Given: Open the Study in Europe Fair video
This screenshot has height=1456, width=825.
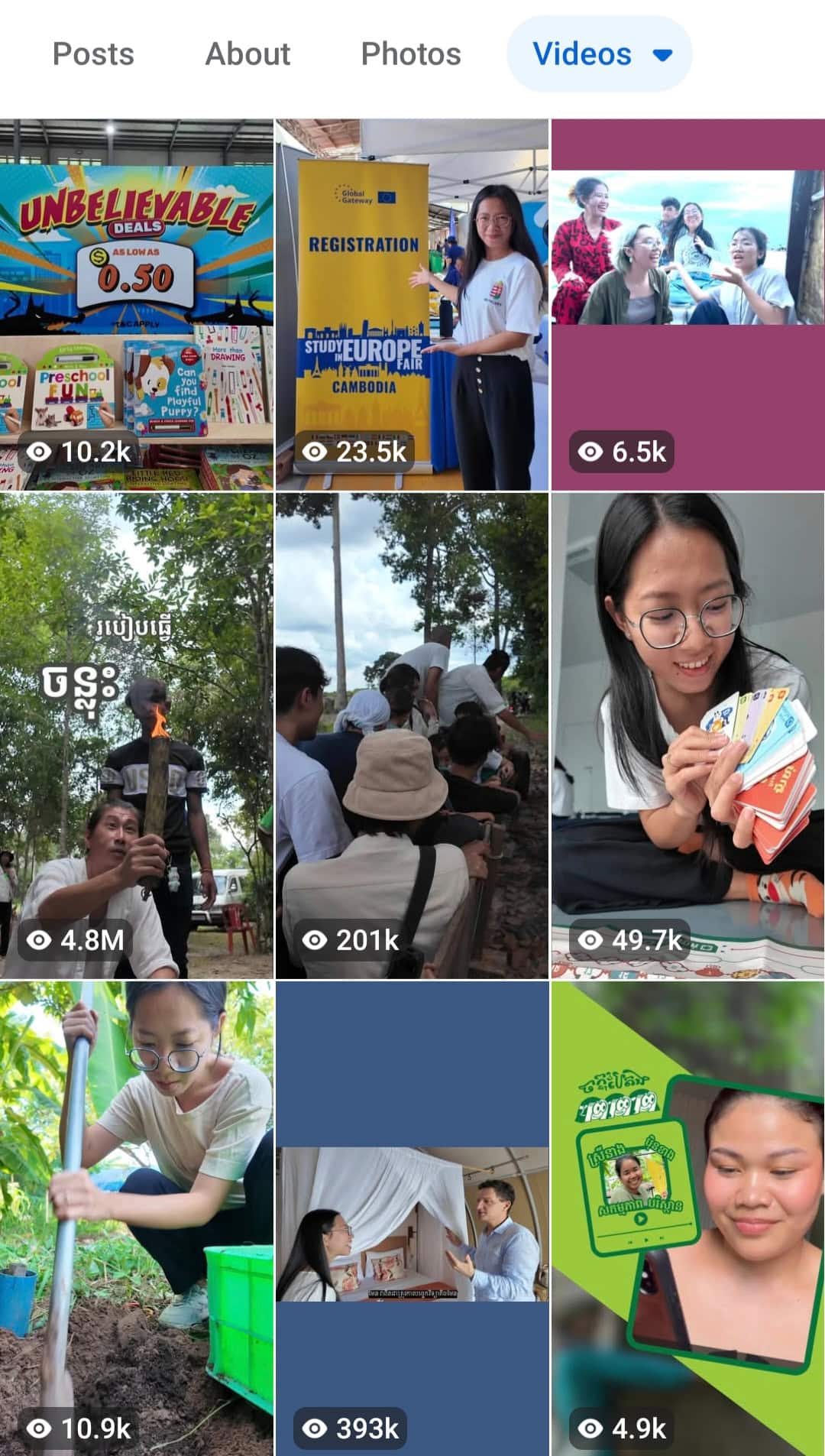Looking at the screenshot, I should tap(412, 304).
